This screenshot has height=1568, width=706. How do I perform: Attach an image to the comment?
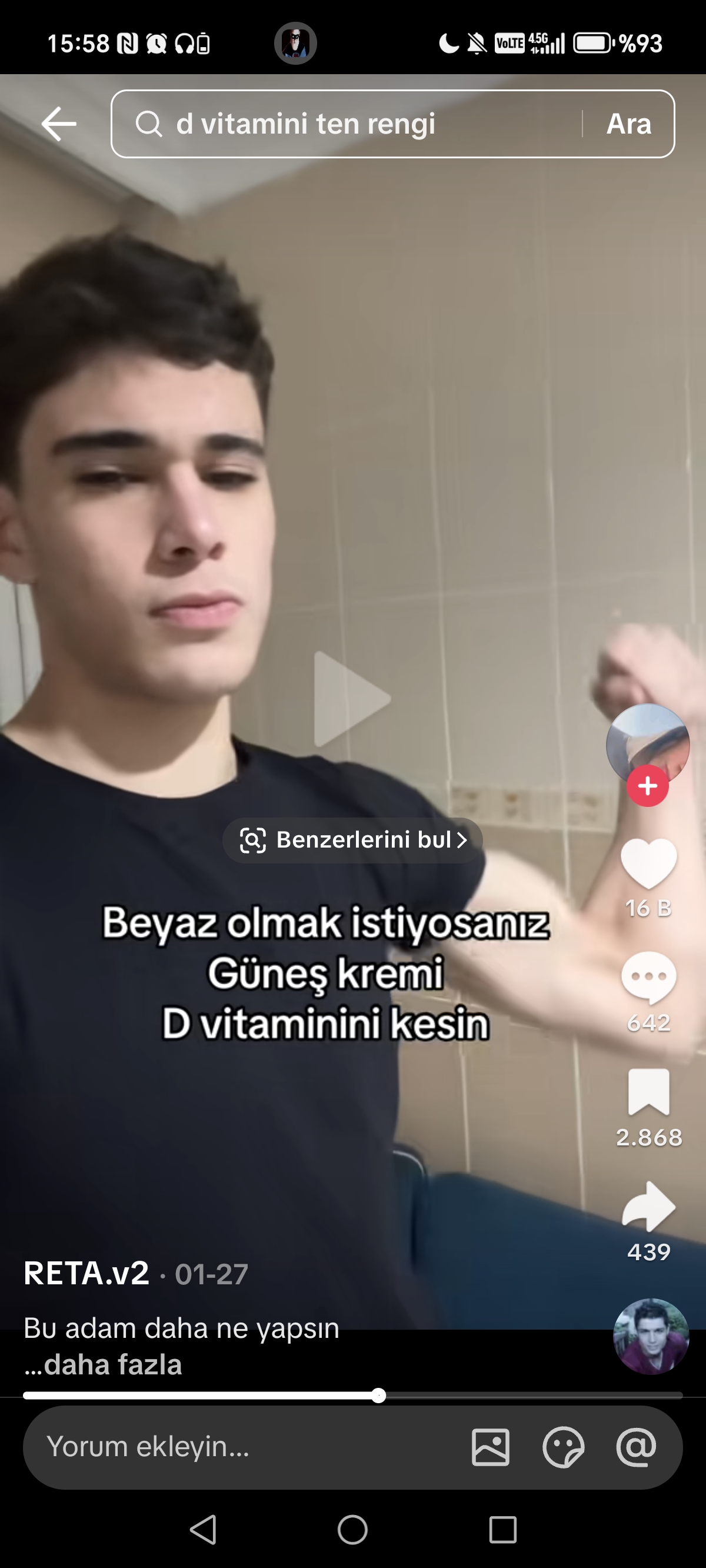tap(491, 1447)
